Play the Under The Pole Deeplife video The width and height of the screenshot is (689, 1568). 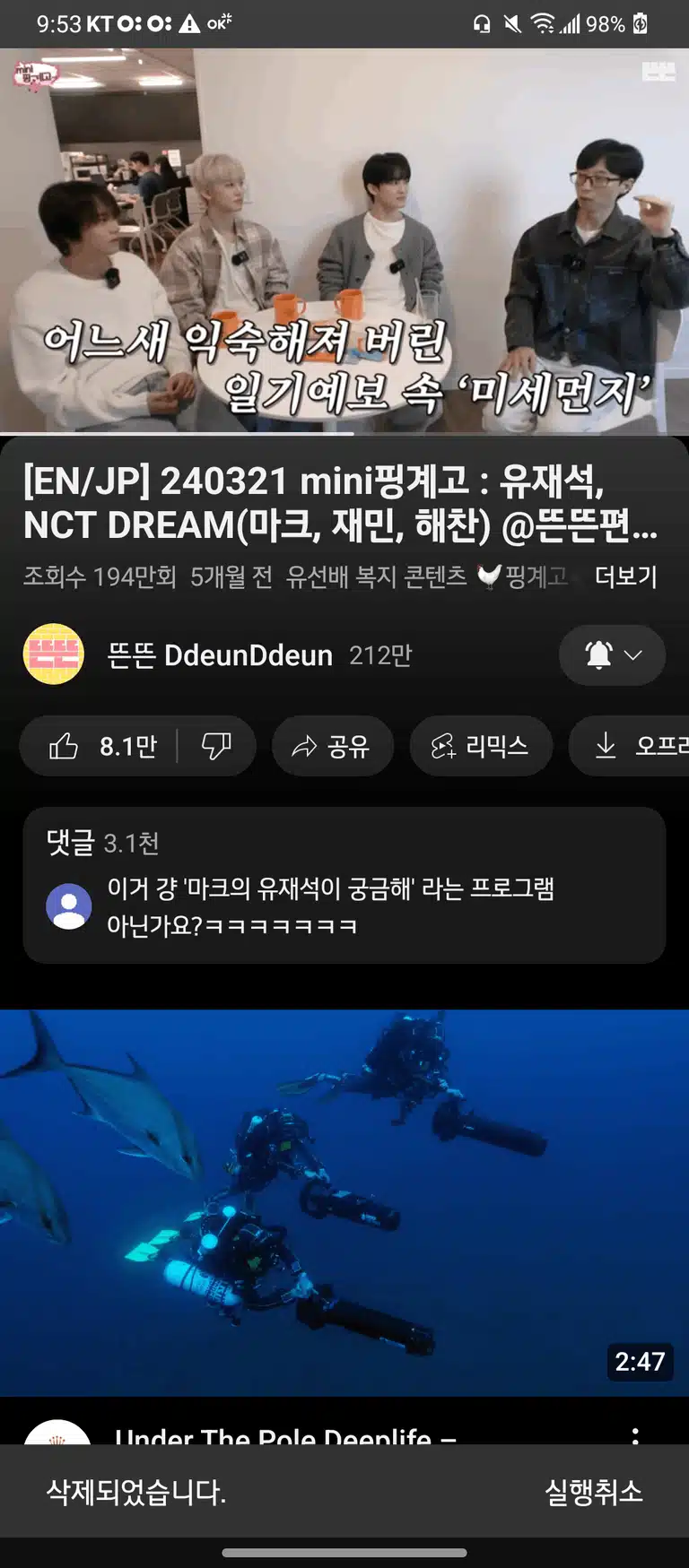pyautogui.click(x=344, y=1202)
